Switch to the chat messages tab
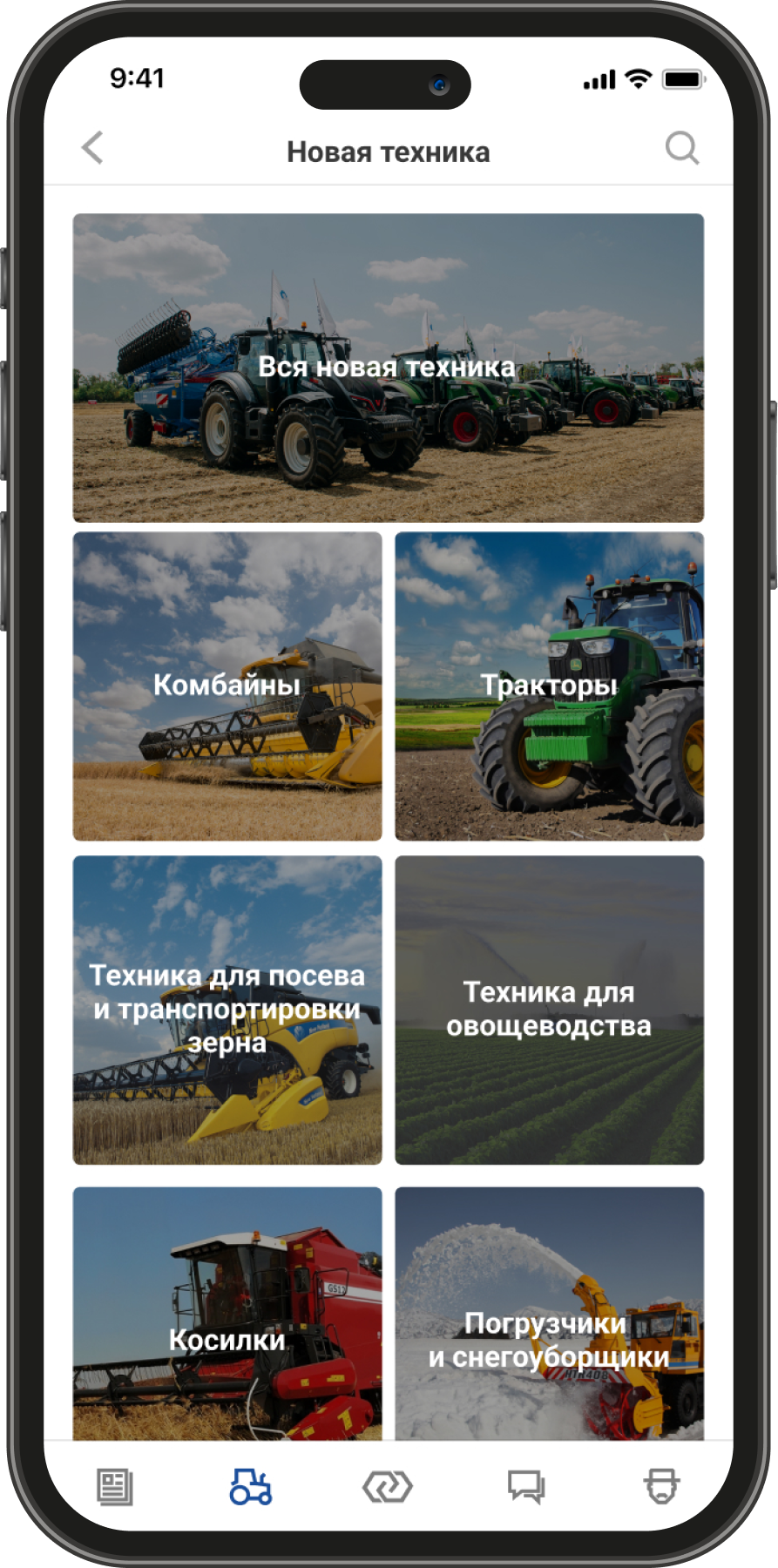 pos(525,1487)
